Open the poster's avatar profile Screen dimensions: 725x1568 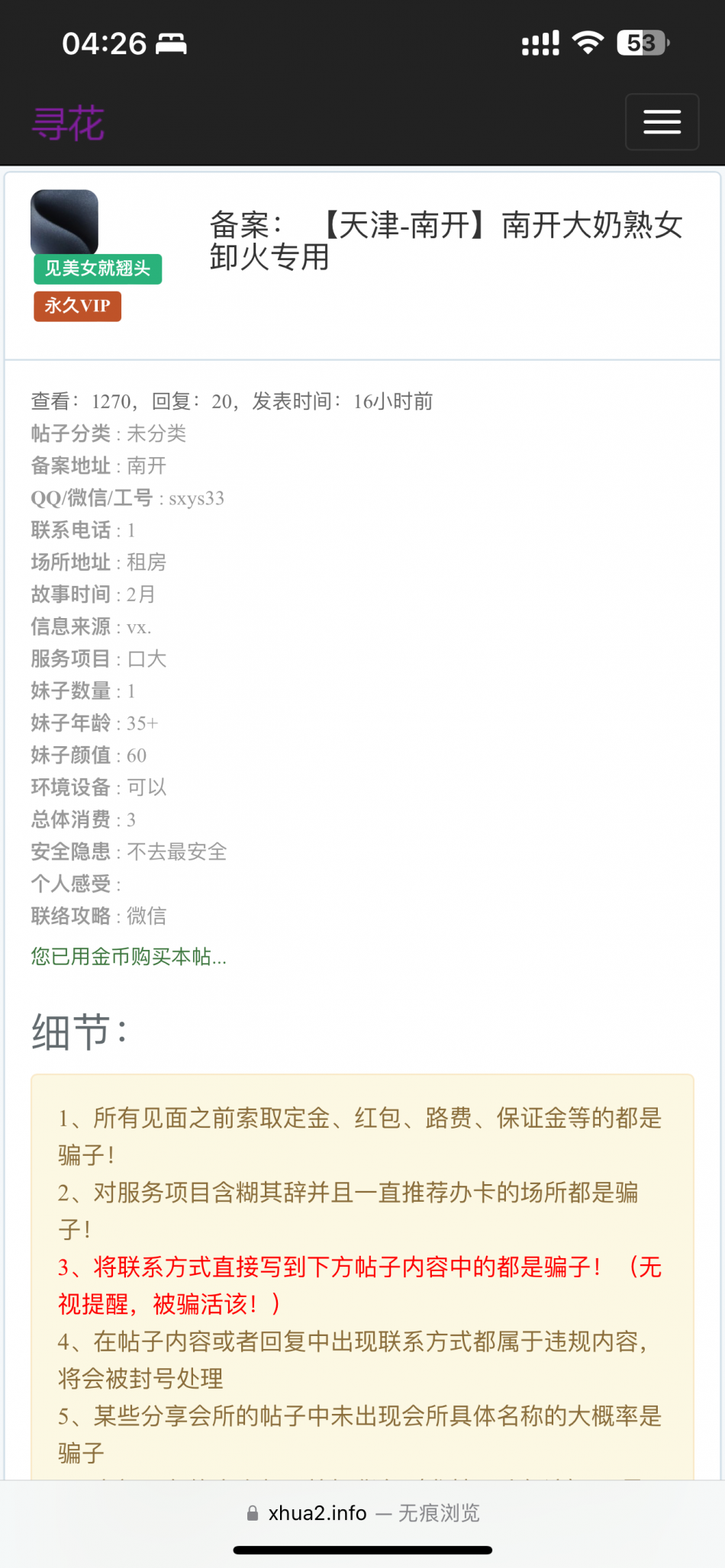[x=64, y=222]
